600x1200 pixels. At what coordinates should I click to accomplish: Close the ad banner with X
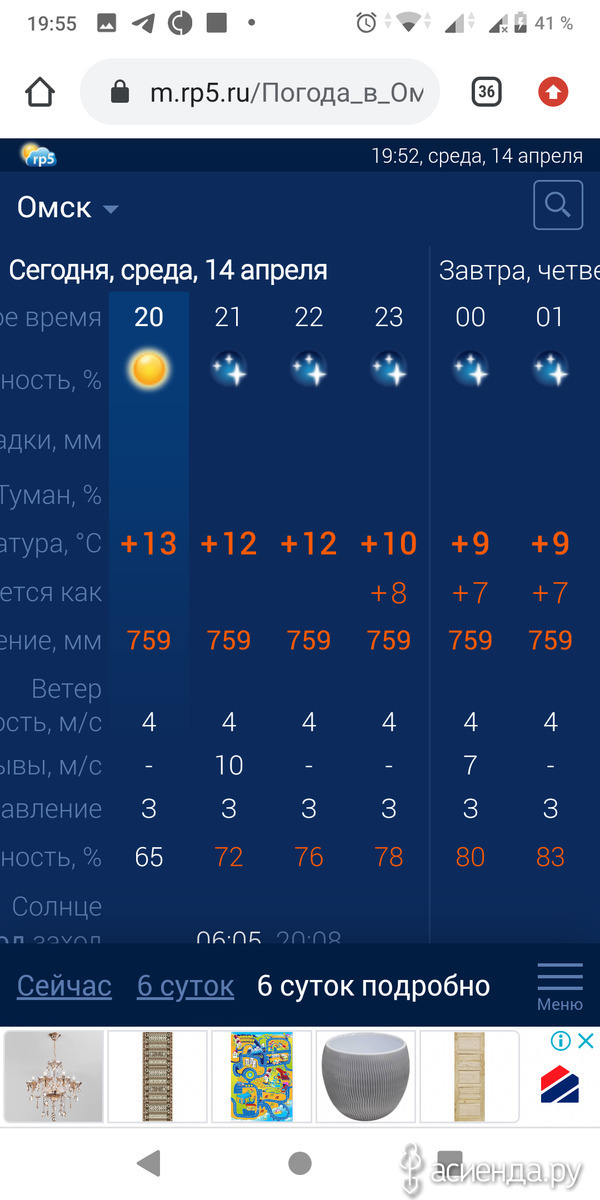pyautogui.click(x=586, y=1042)
